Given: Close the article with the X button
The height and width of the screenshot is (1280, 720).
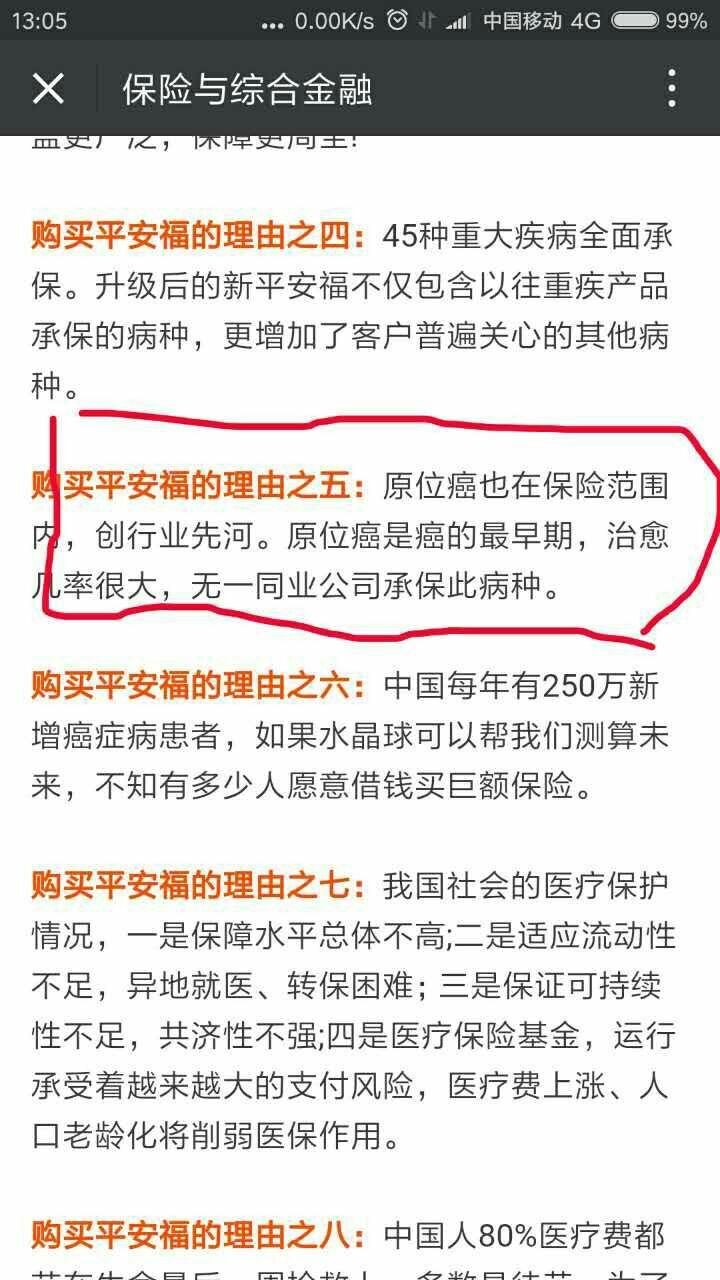Looking at the screenshot, I should (x=48, y=89).
